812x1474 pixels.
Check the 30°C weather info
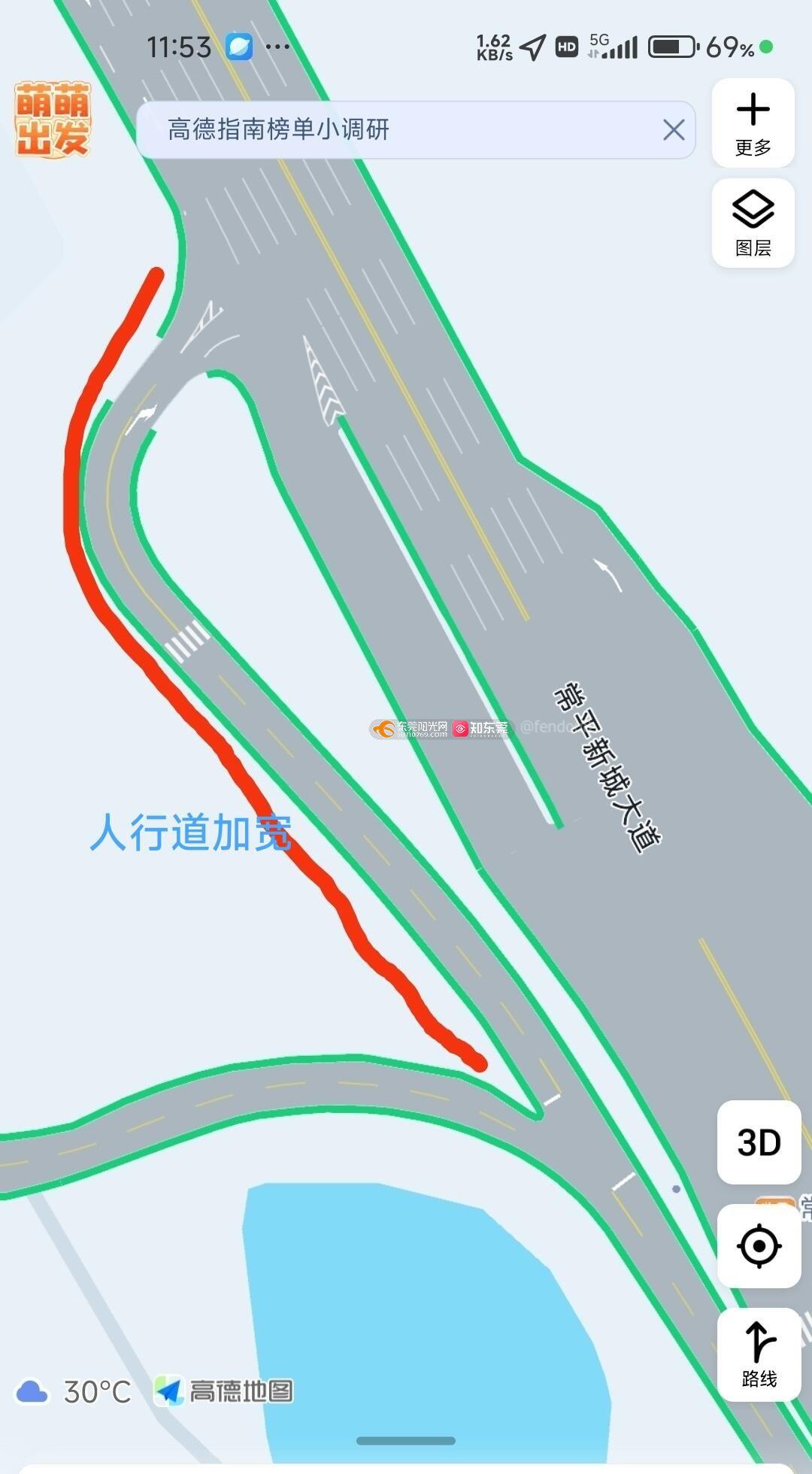coord(74,1392)
